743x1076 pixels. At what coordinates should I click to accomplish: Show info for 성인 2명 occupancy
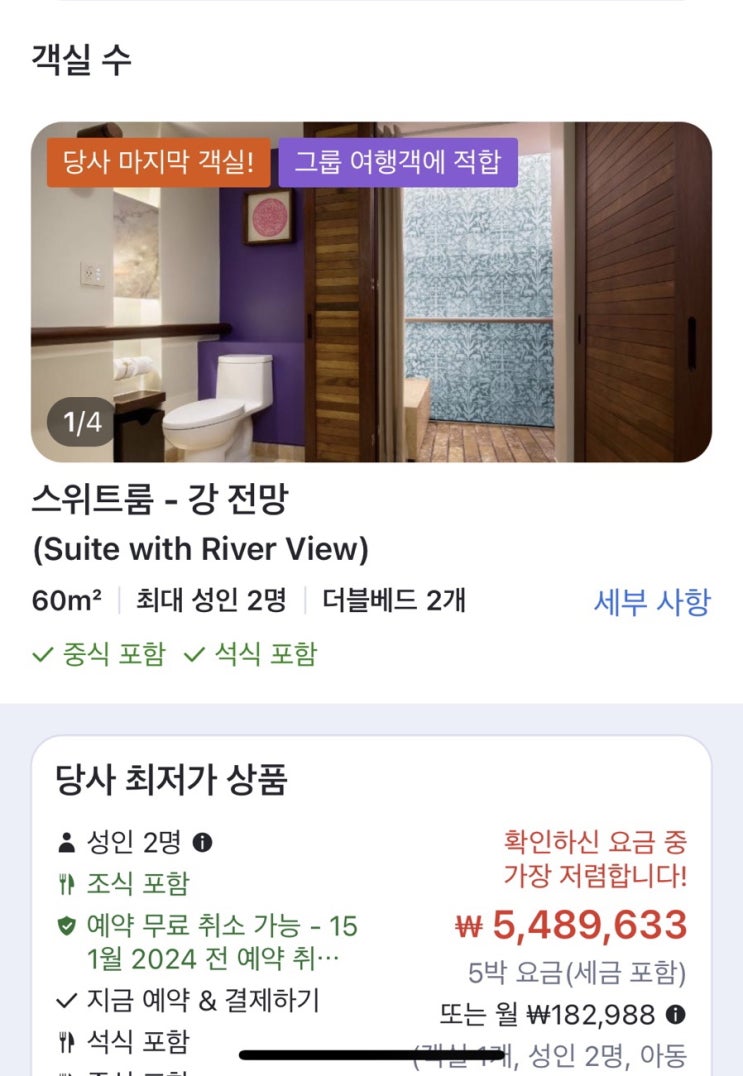point(203,842)
